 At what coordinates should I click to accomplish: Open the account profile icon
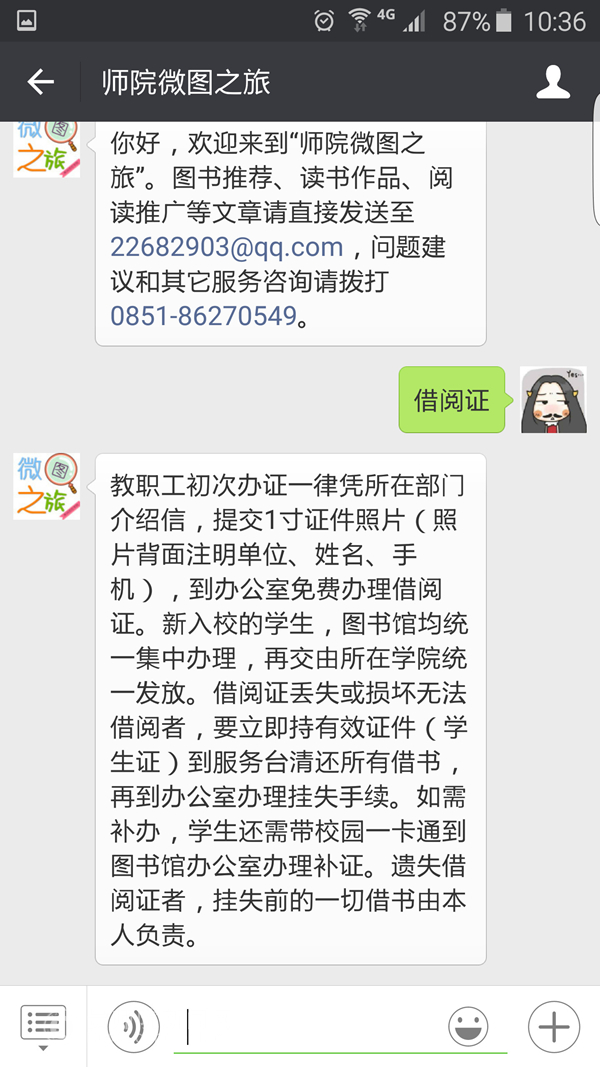pos(553,82)
